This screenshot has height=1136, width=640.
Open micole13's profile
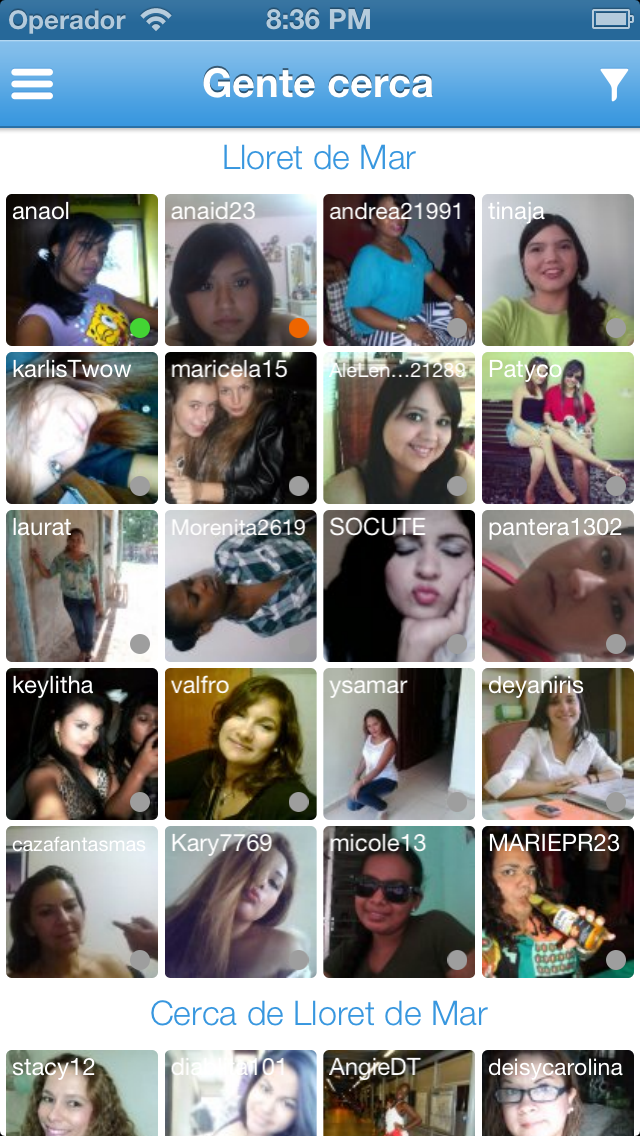(x=399, y=902)
